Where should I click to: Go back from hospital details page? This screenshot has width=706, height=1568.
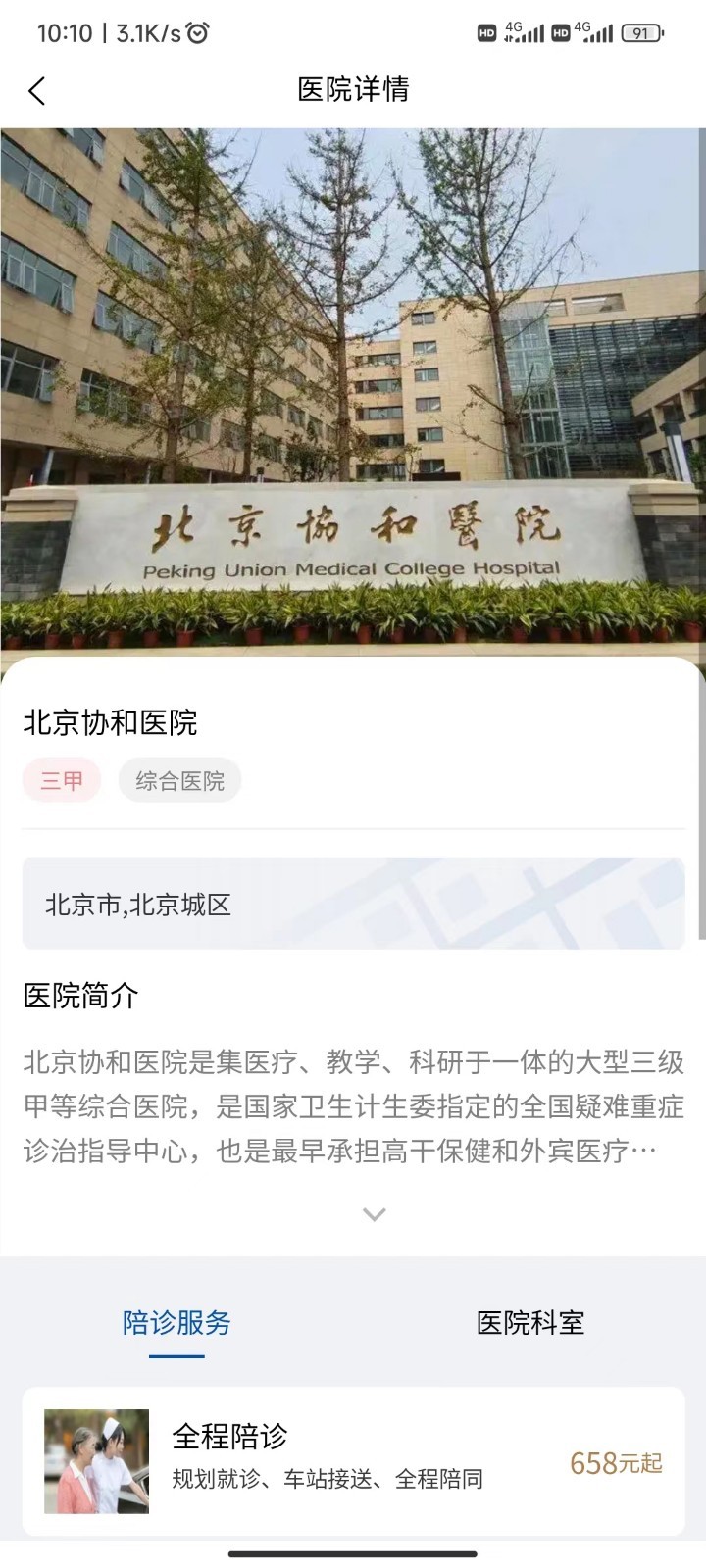click(x=37, y=91)
